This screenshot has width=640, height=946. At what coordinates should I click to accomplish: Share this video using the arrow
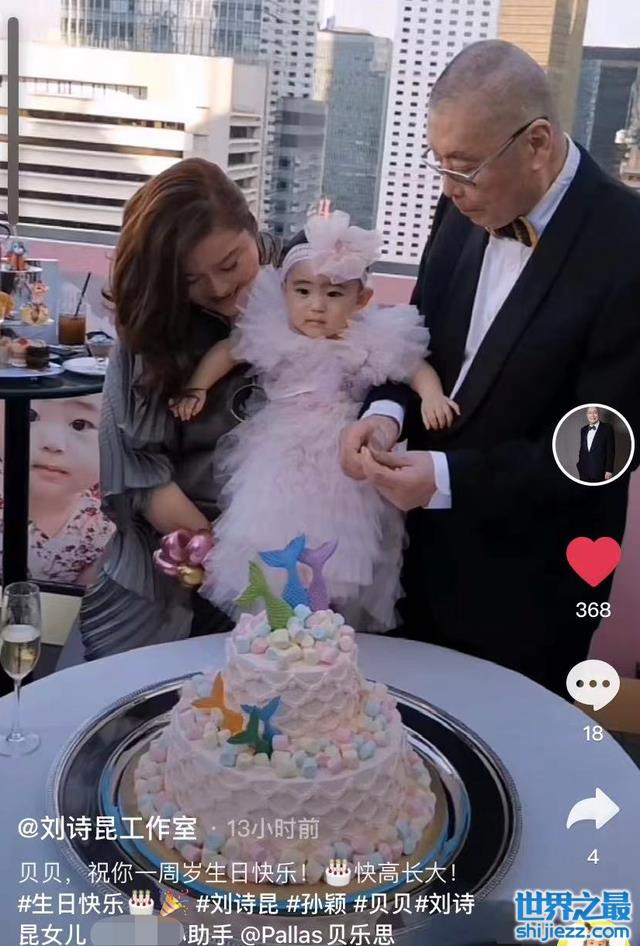tap(593, 810)
